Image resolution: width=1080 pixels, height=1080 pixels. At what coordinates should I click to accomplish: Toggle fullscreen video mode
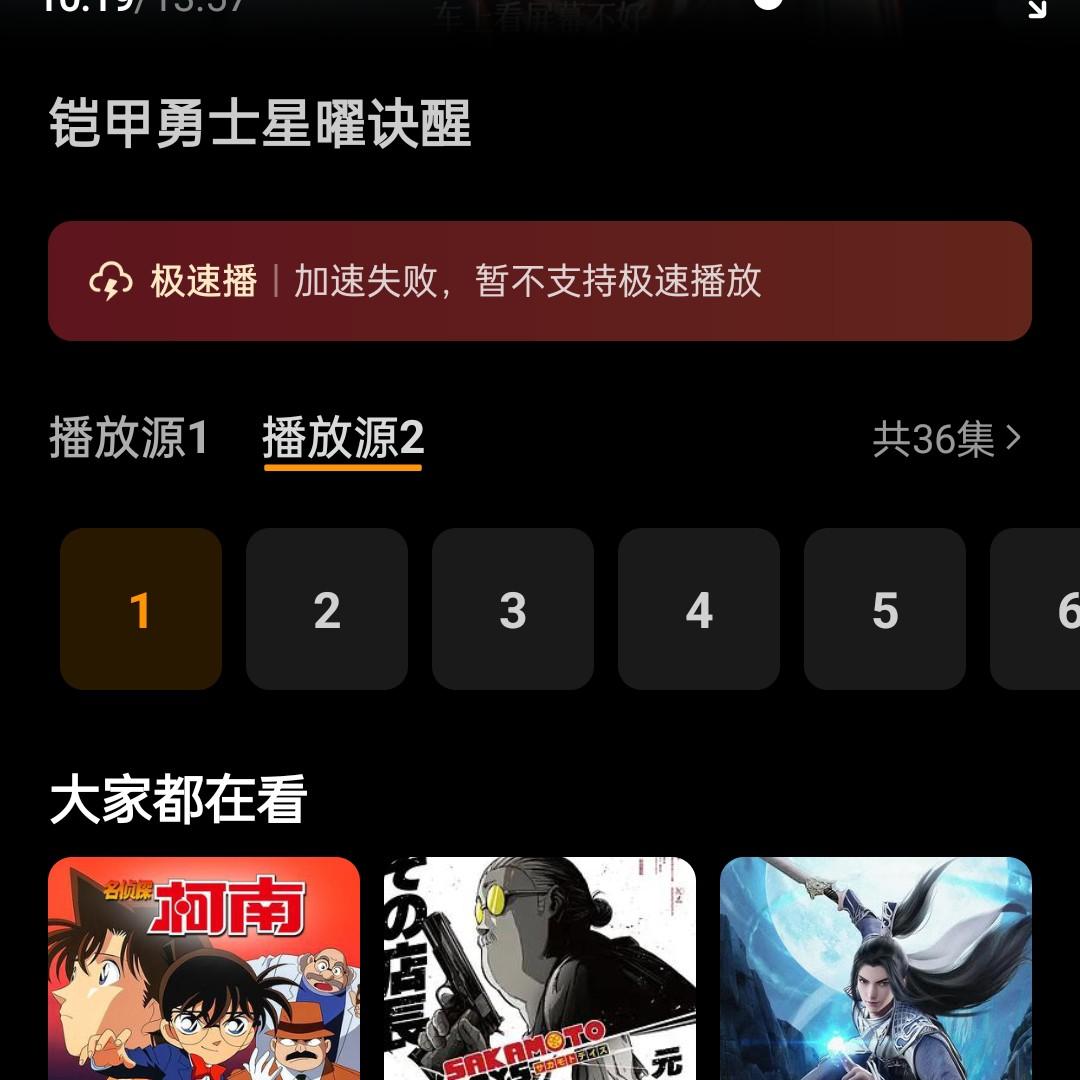[x=1036, y=9]
